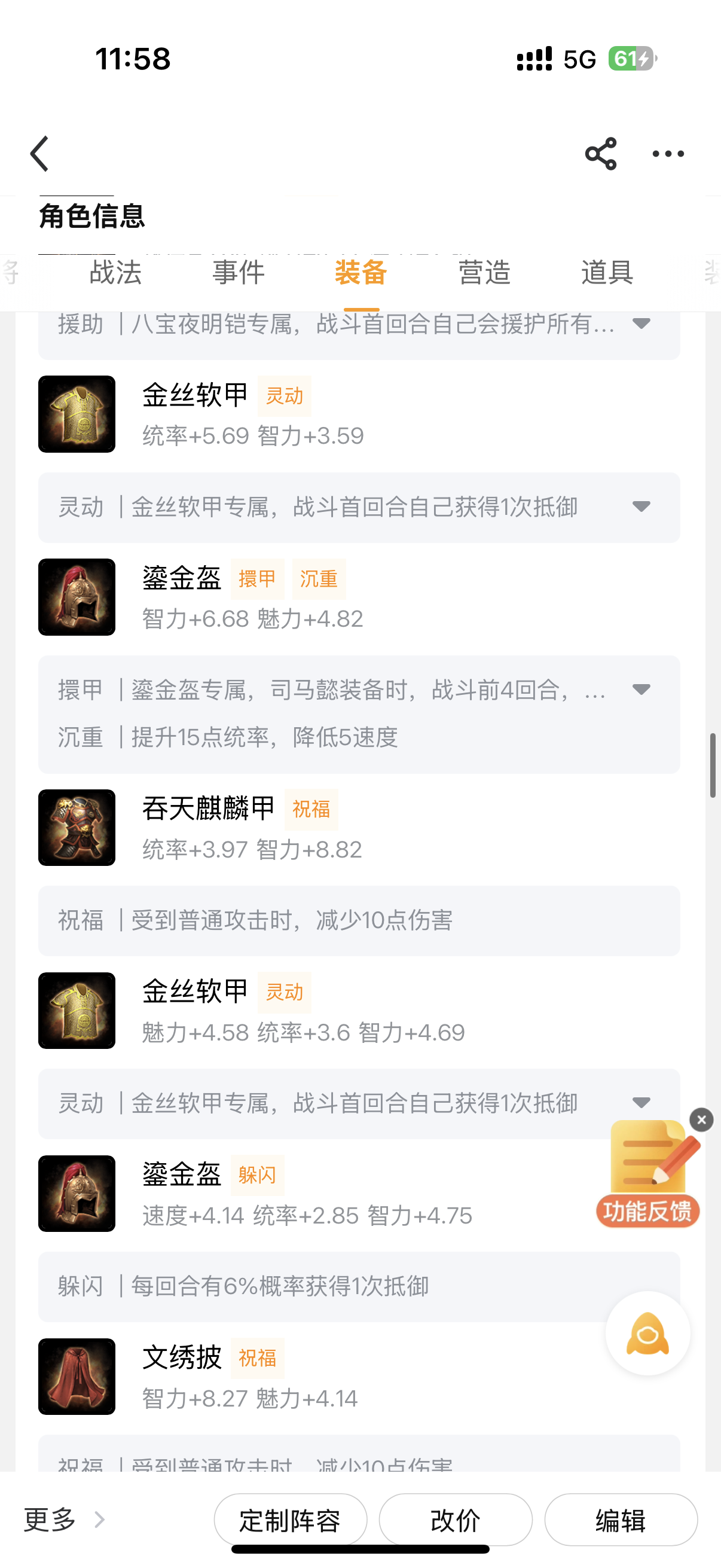Expand the 擐甲 鎏金盔专属 description

click(641, 690)
